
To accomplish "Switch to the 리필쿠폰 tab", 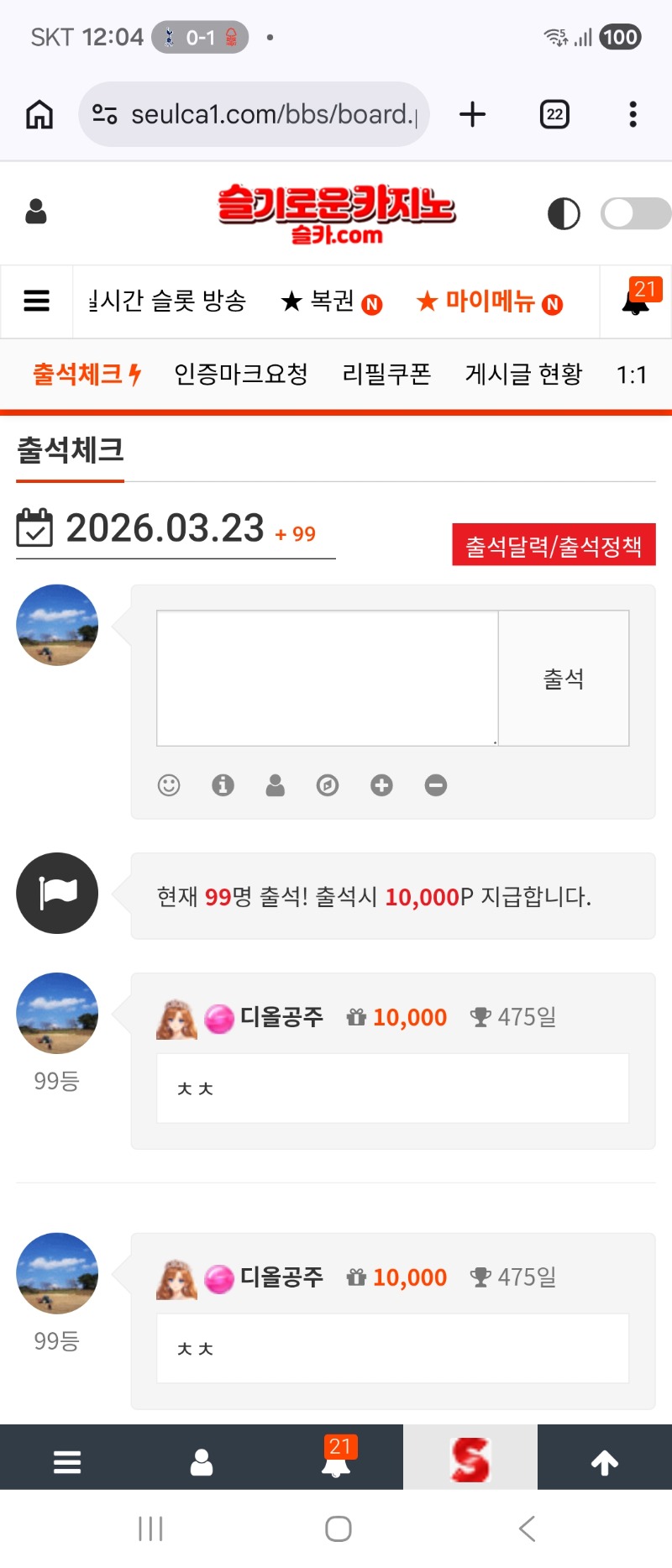I will [x=386, y=374].
